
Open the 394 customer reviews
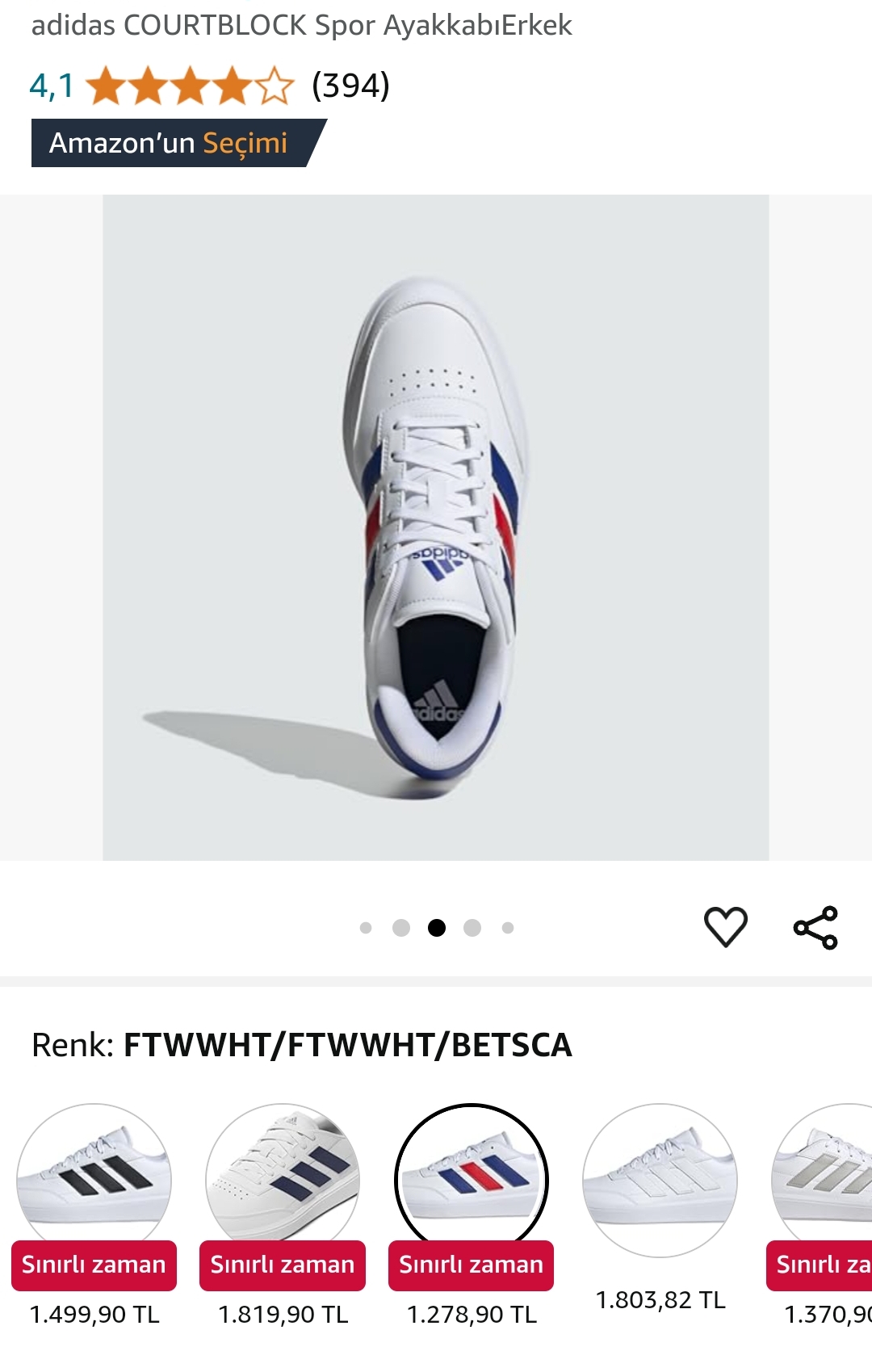click(x=350, y=86)
